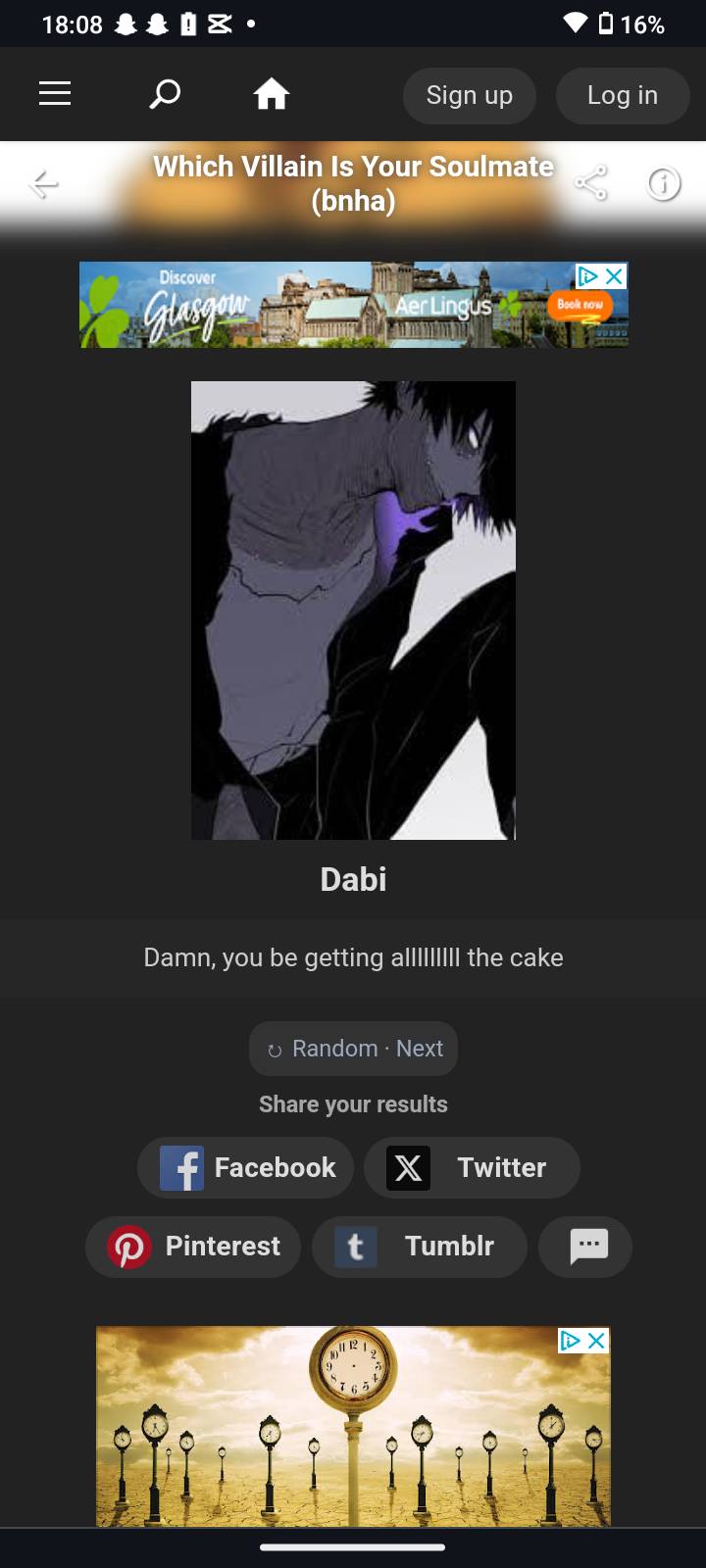The height and width of the screenshot is (1568, 706).
Task: Go to the home page
Action: [272, 95]
